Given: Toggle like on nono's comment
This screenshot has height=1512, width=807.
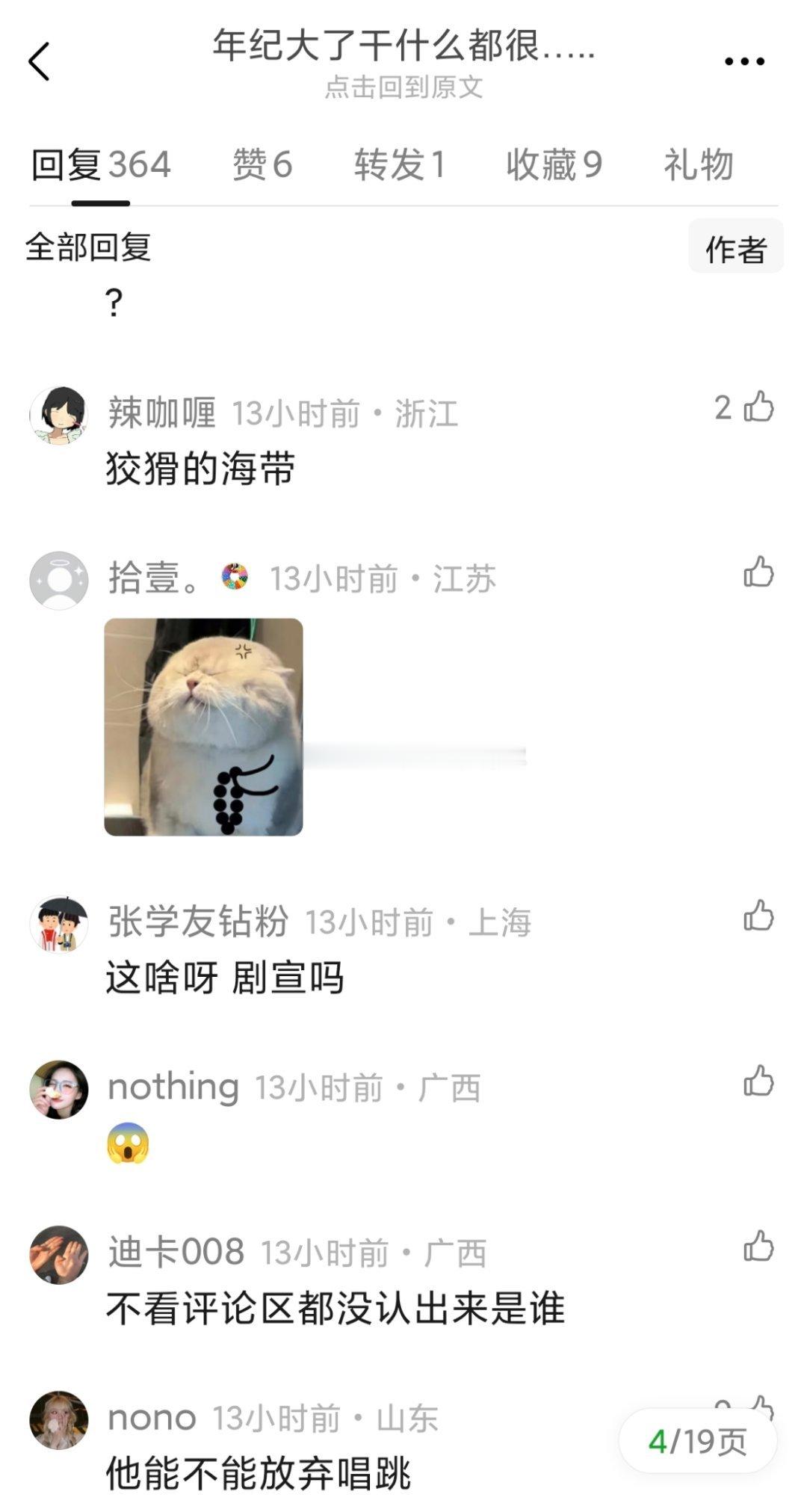Looking at the screenshot, I should pyautogui.click(x=757, y=1405).
